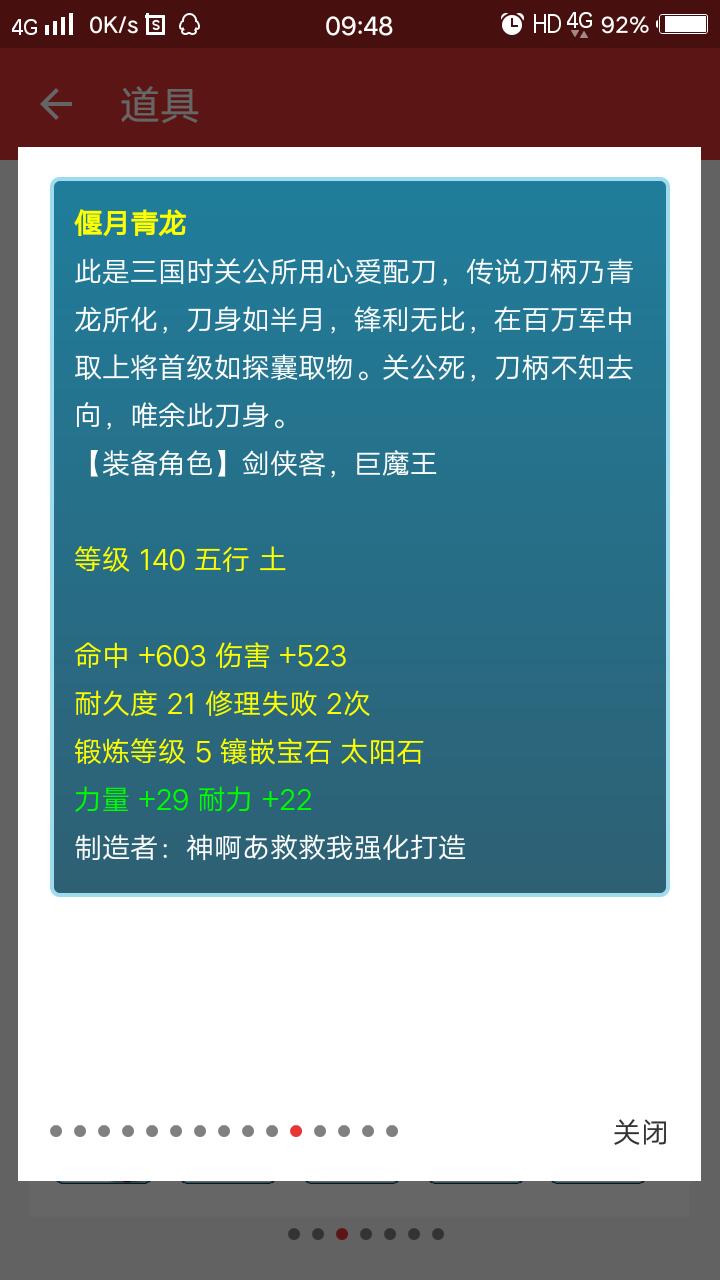This screenshot has height=1280, width=720.
Task: Tap 关闭 to close the item dialog
Action: [x=639, y=1132]
